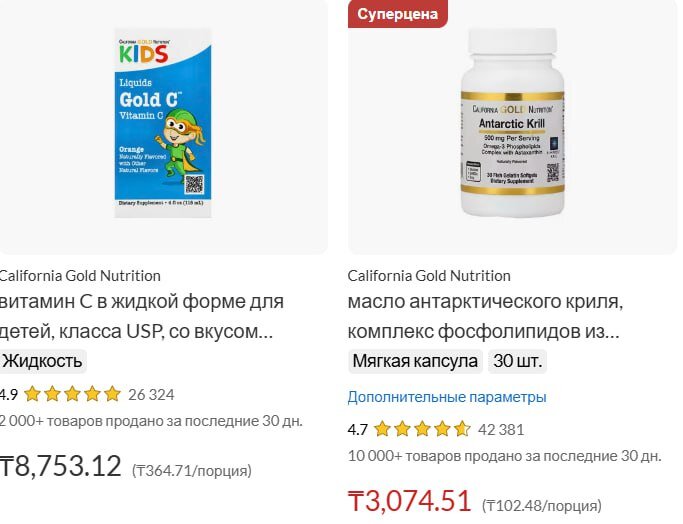View the 42 381 reviews for krill oil

pyautogui.click(x=501, y=430)
